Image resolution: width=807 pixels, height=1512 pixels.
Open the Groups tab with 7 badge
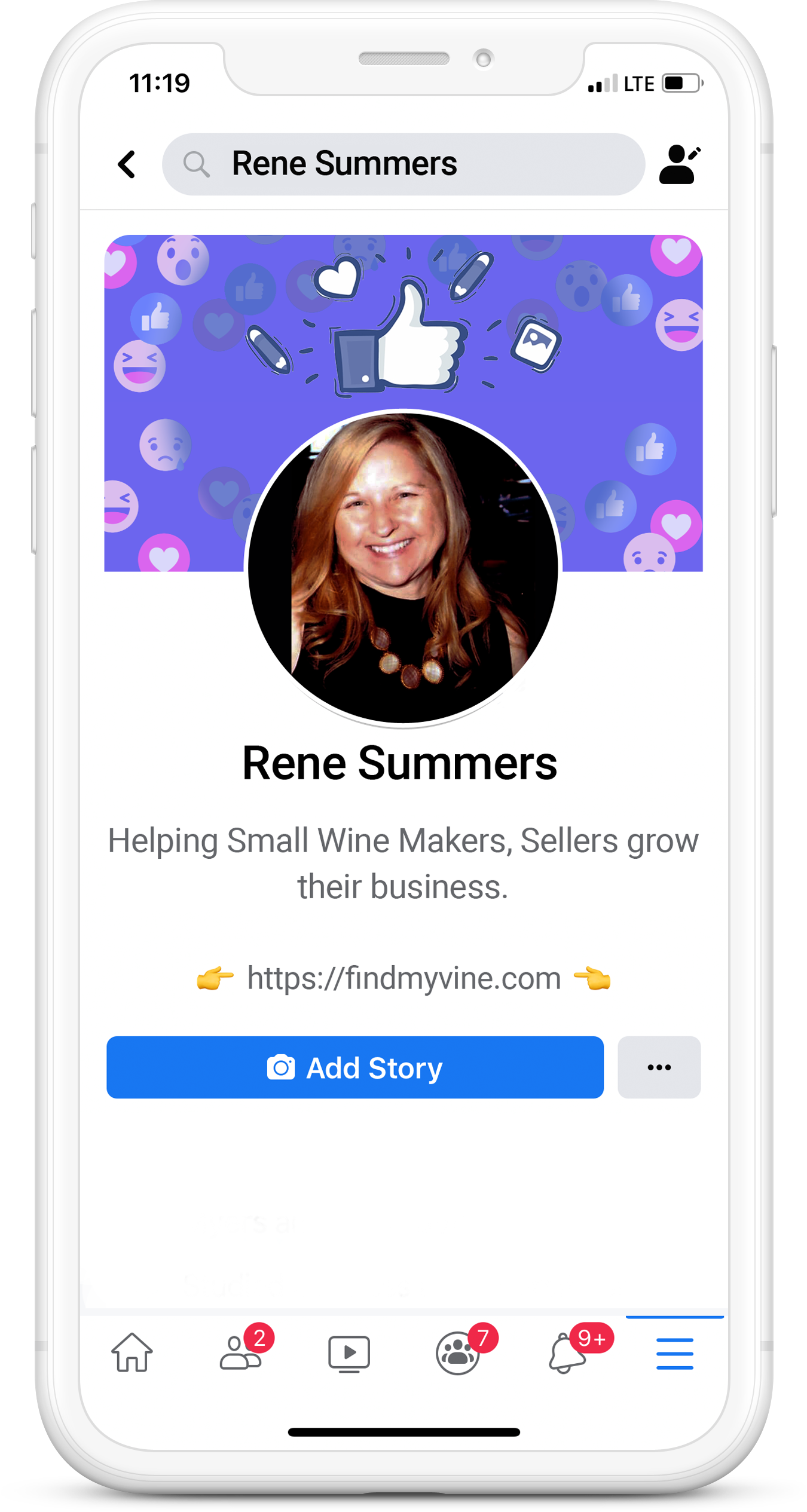click(458, 1352)
